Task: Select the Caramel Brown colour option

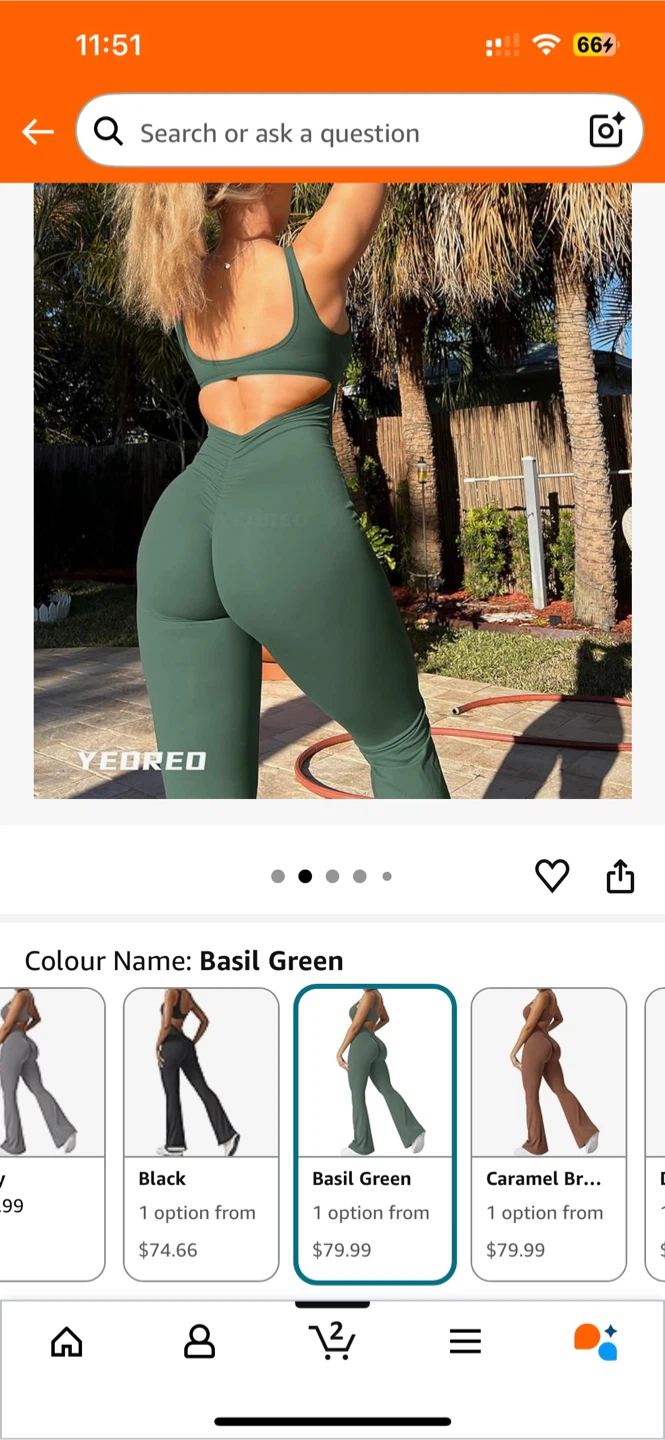Action: (548, 1132)
